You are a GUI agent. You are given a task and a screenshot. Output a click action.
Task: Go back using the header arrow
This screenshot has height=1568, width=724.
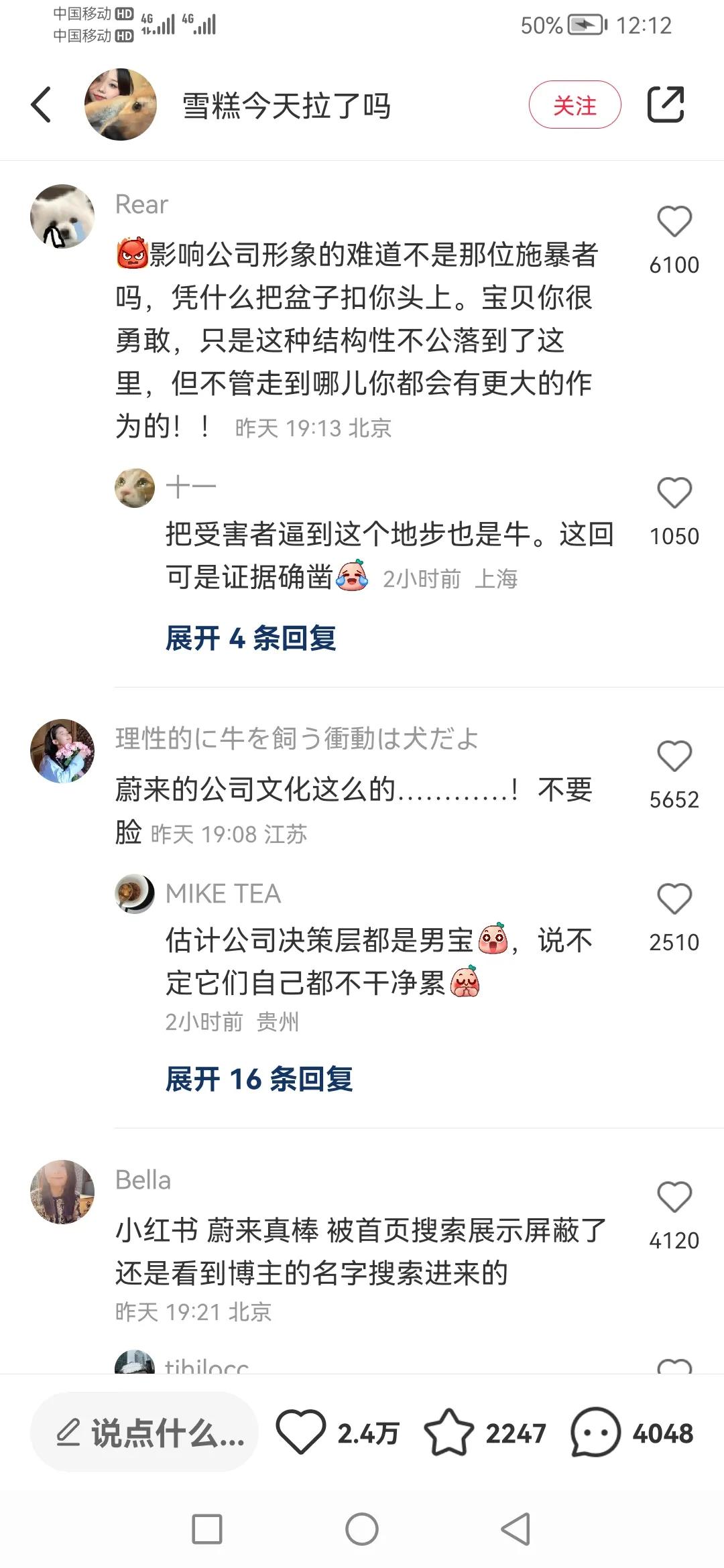coord(42,105)
